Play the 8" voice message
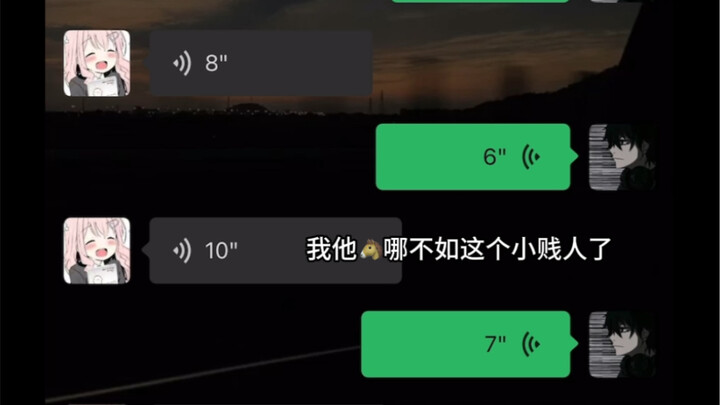The height and width of the screenshot is (405, 720). [x=258, y=63]
